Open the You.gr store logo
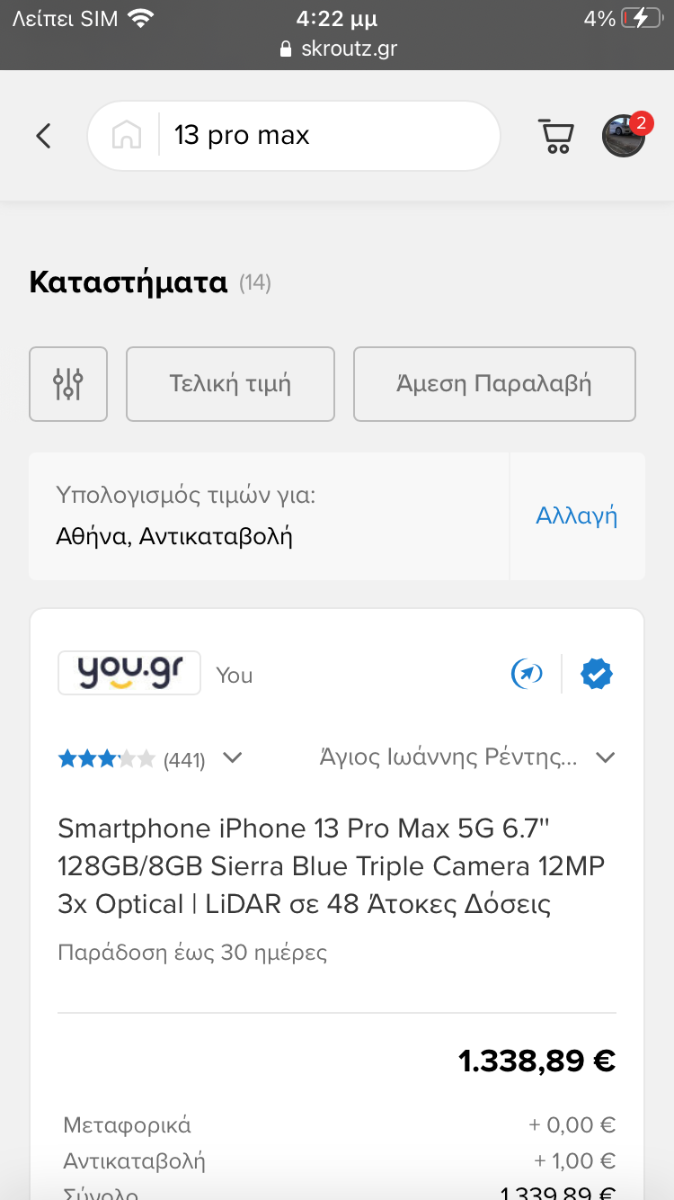This screenshot has width=674, height=1200. 129,673
